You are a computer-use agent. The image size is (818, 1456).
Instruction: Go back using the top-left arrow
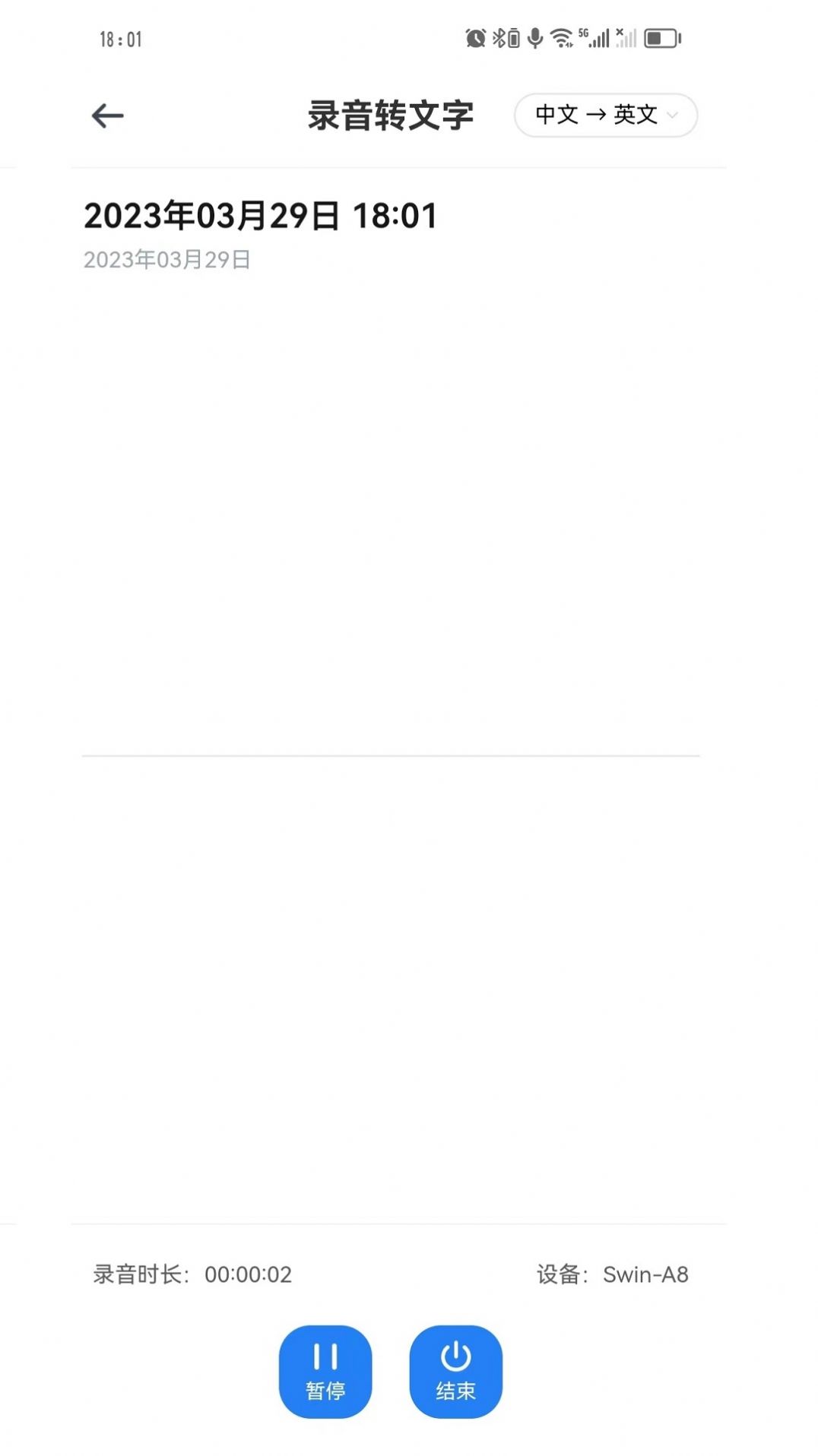(107, 116)
